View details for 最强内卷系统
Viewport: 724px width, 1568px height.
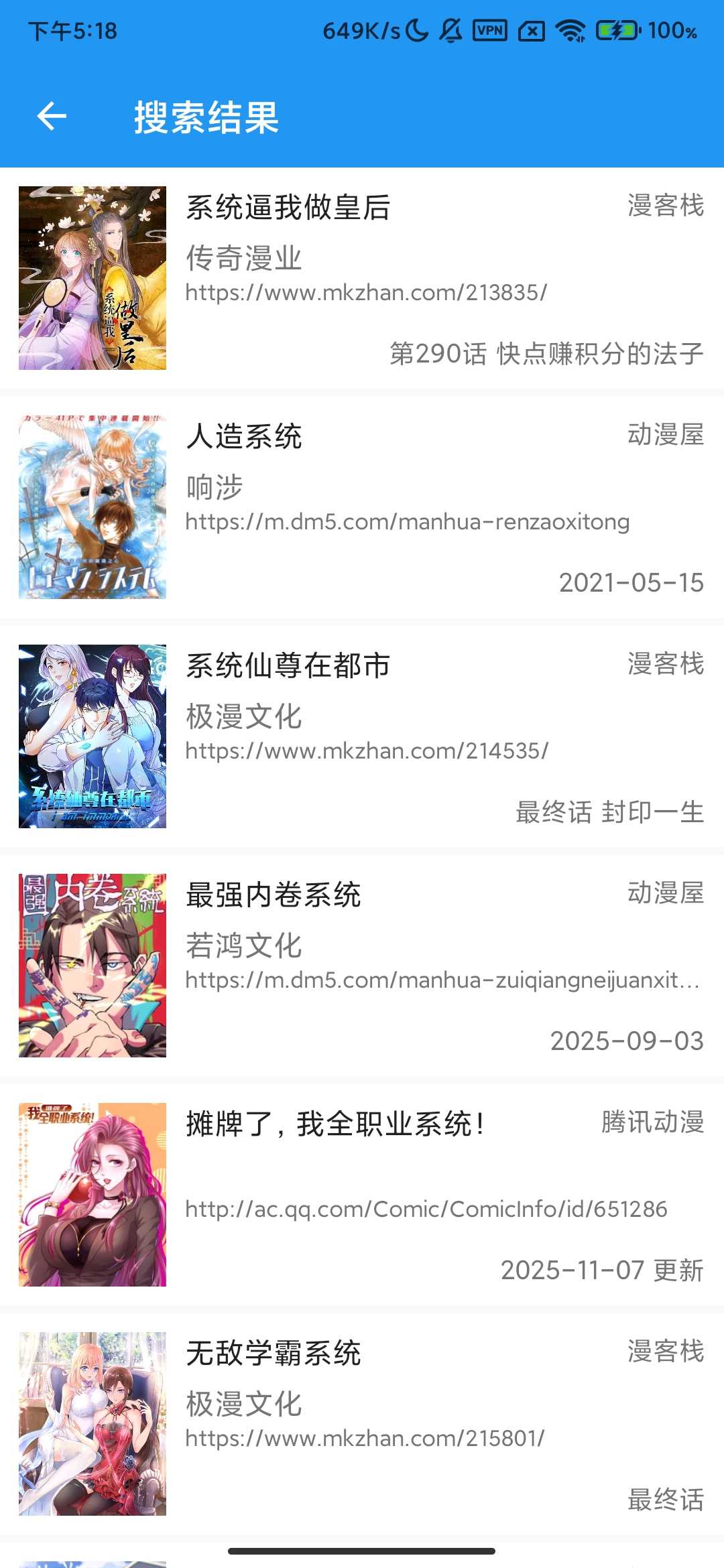pos(362,966)
